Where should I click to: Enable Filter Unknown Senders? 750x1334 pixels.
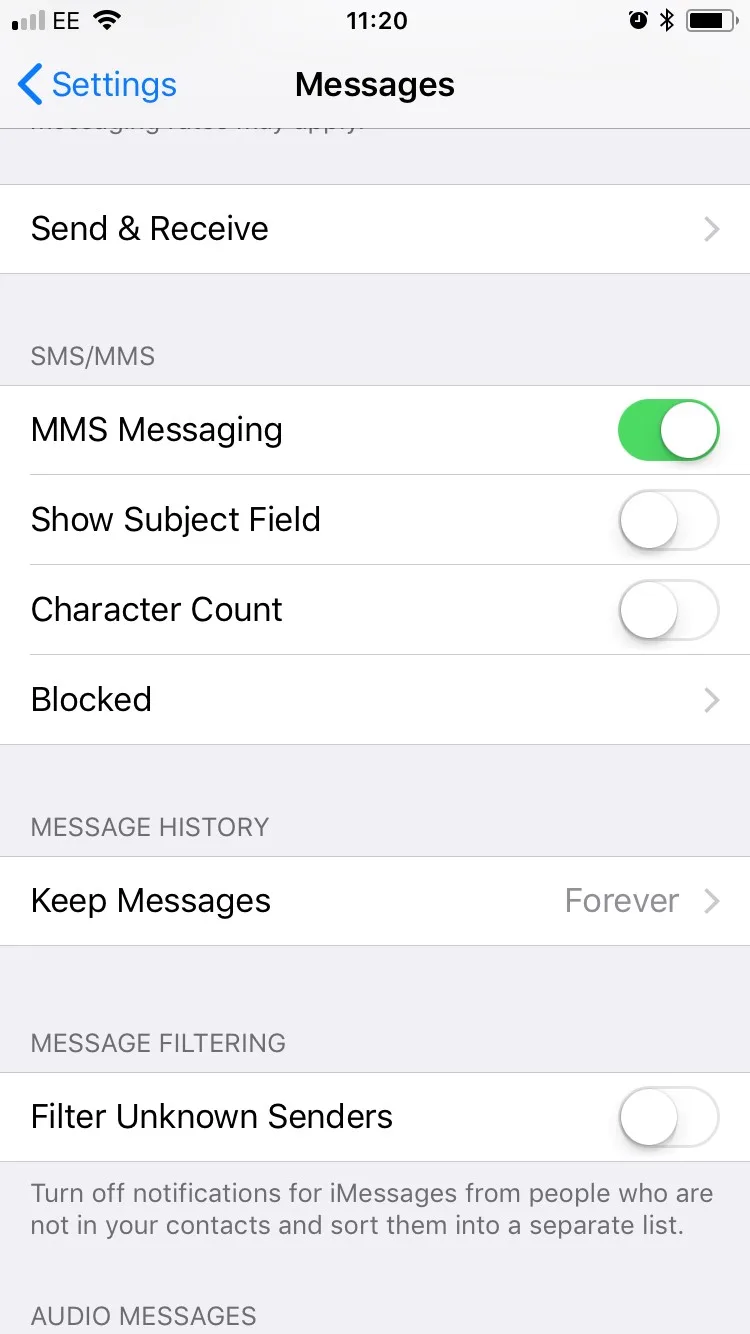(x=668, y=1117)
